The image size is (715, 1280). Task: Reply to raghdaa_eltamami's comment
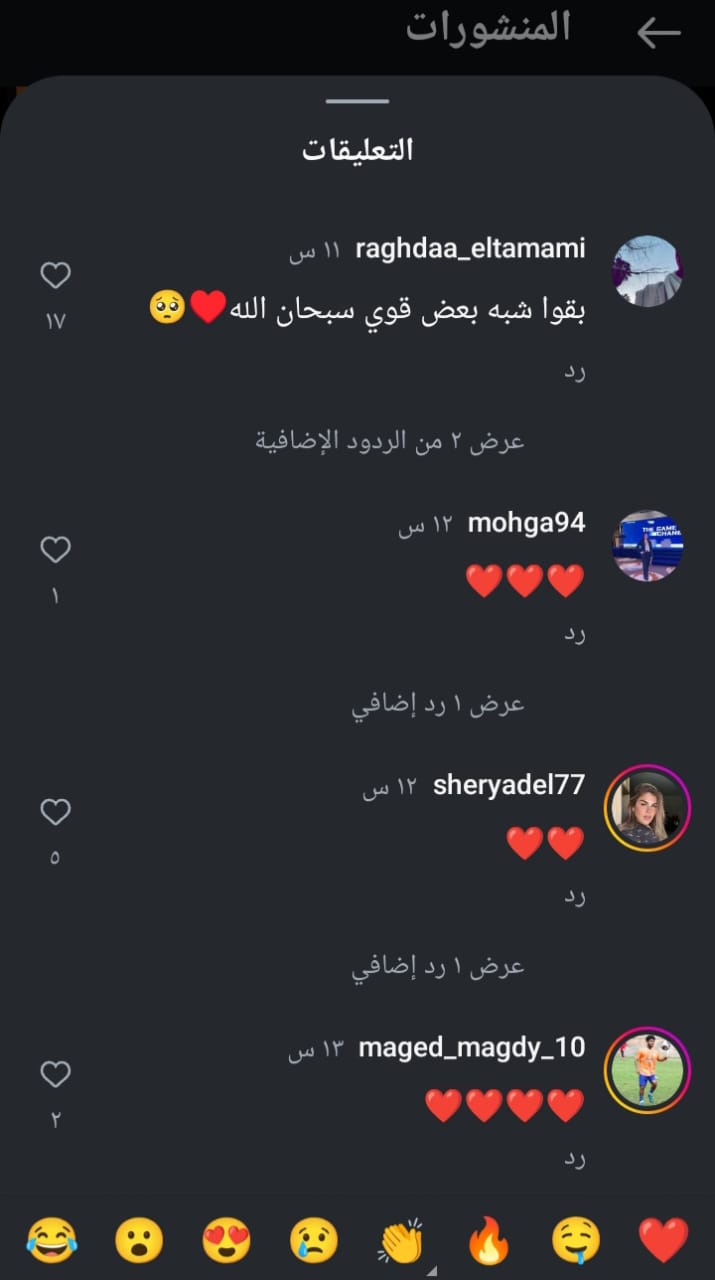[x=574, y=371]
